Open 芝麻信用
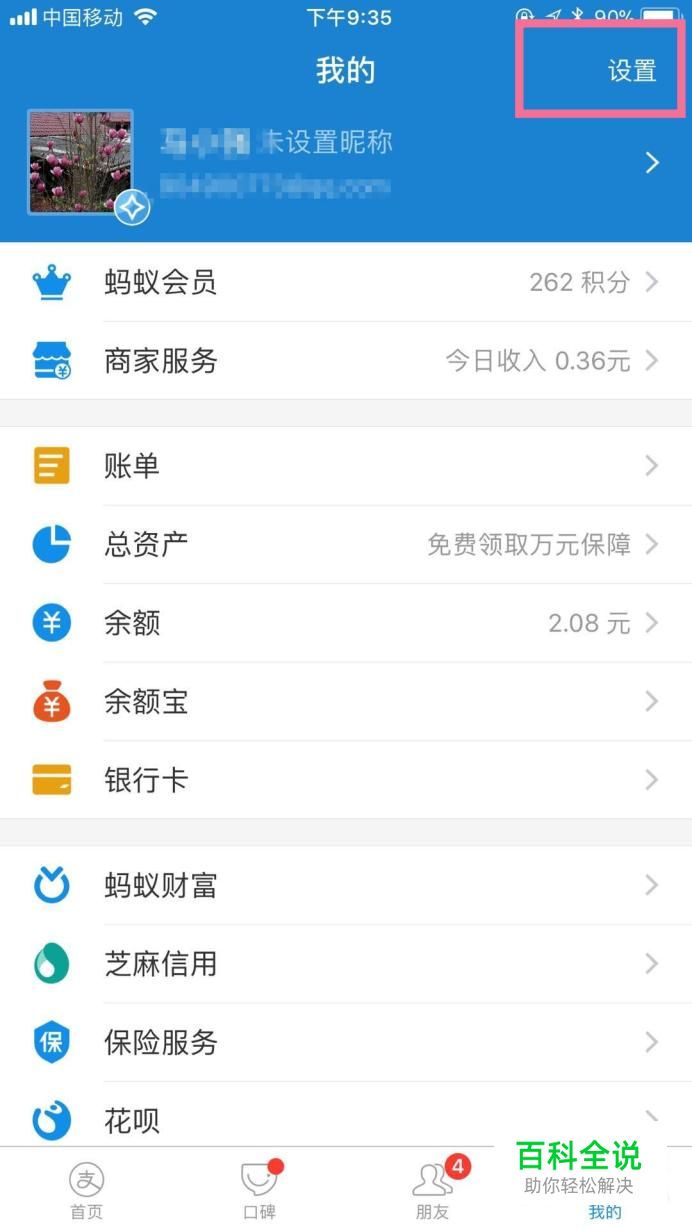The height and width of the screenshot is (1230, 692). [x=346, y=964]
